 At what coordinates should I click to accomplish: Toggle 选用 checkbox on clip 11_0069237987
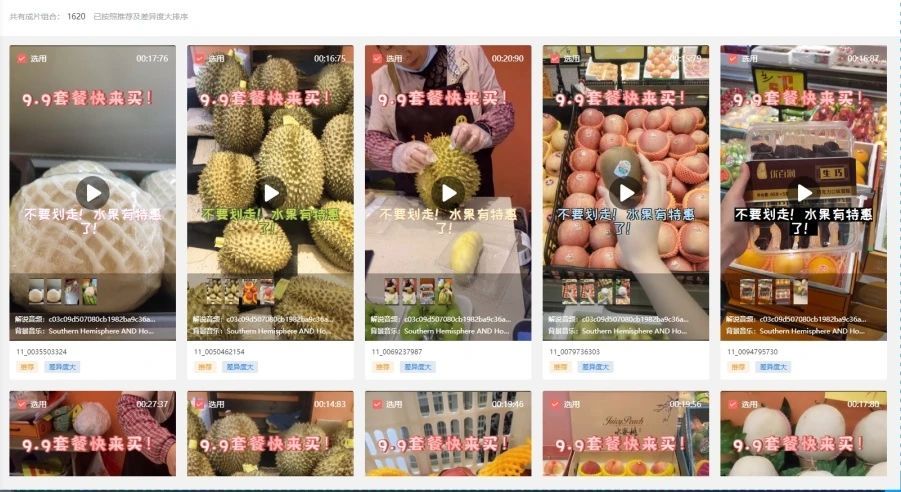pyautogui.click(x=377, y=59)
